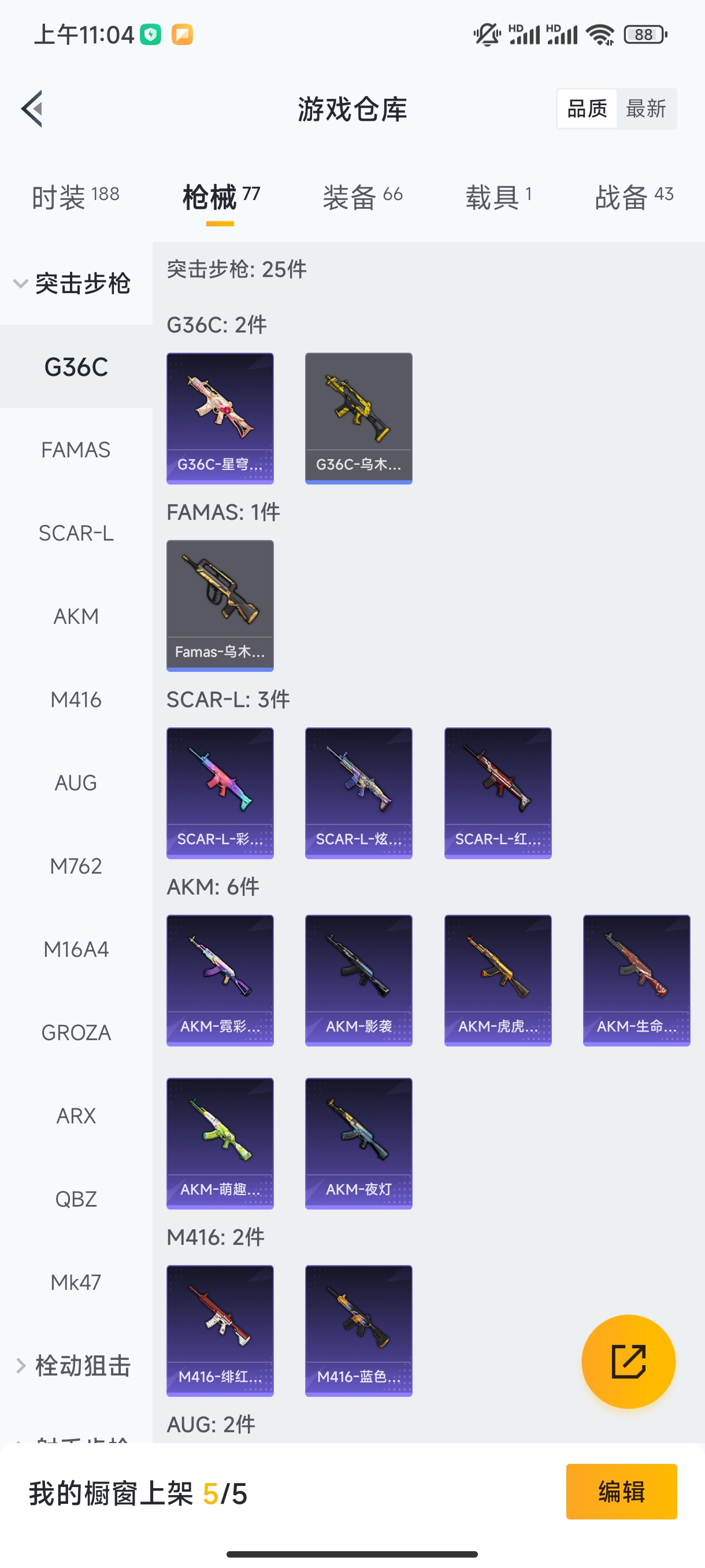View the Famas-乌木 skin card
This screenshot has height=1568, width=705.
click(x=220, y=606)
